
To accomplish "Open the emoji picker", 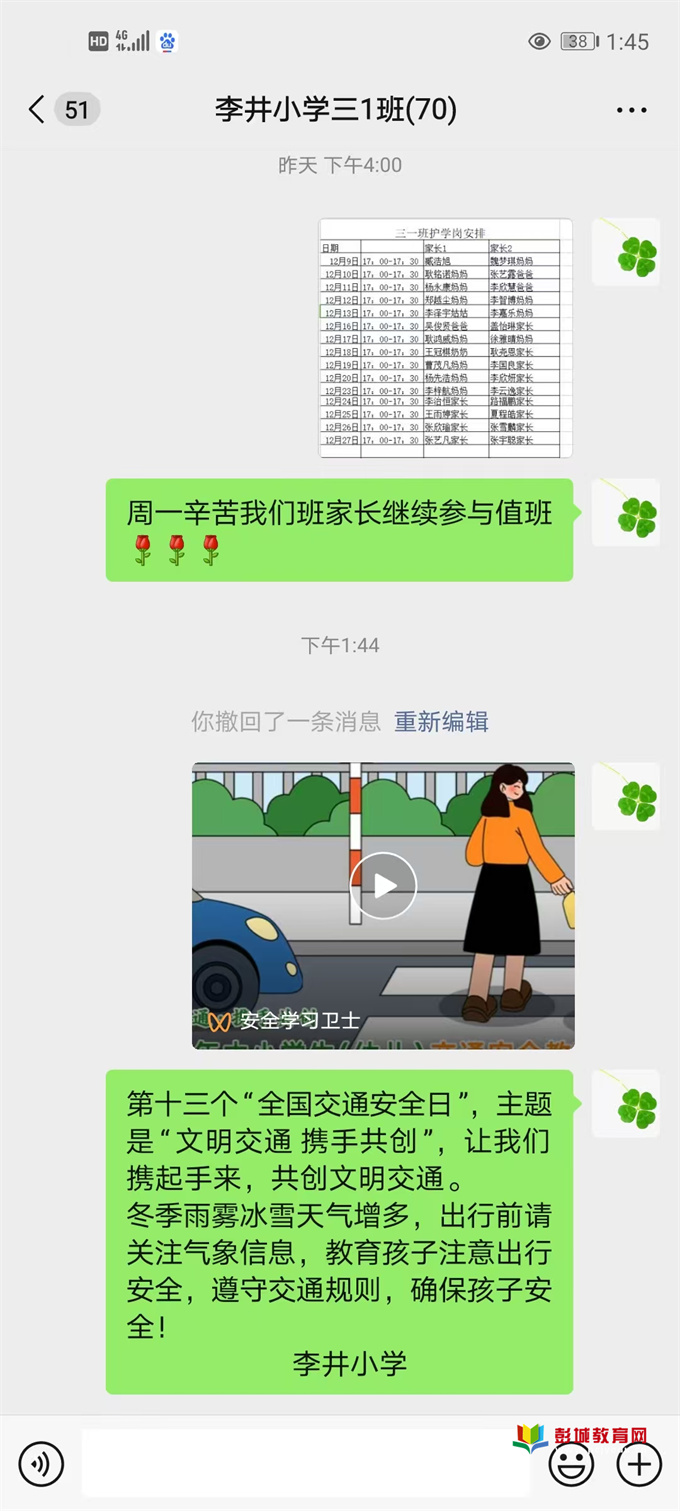I will click(572, 1465).
